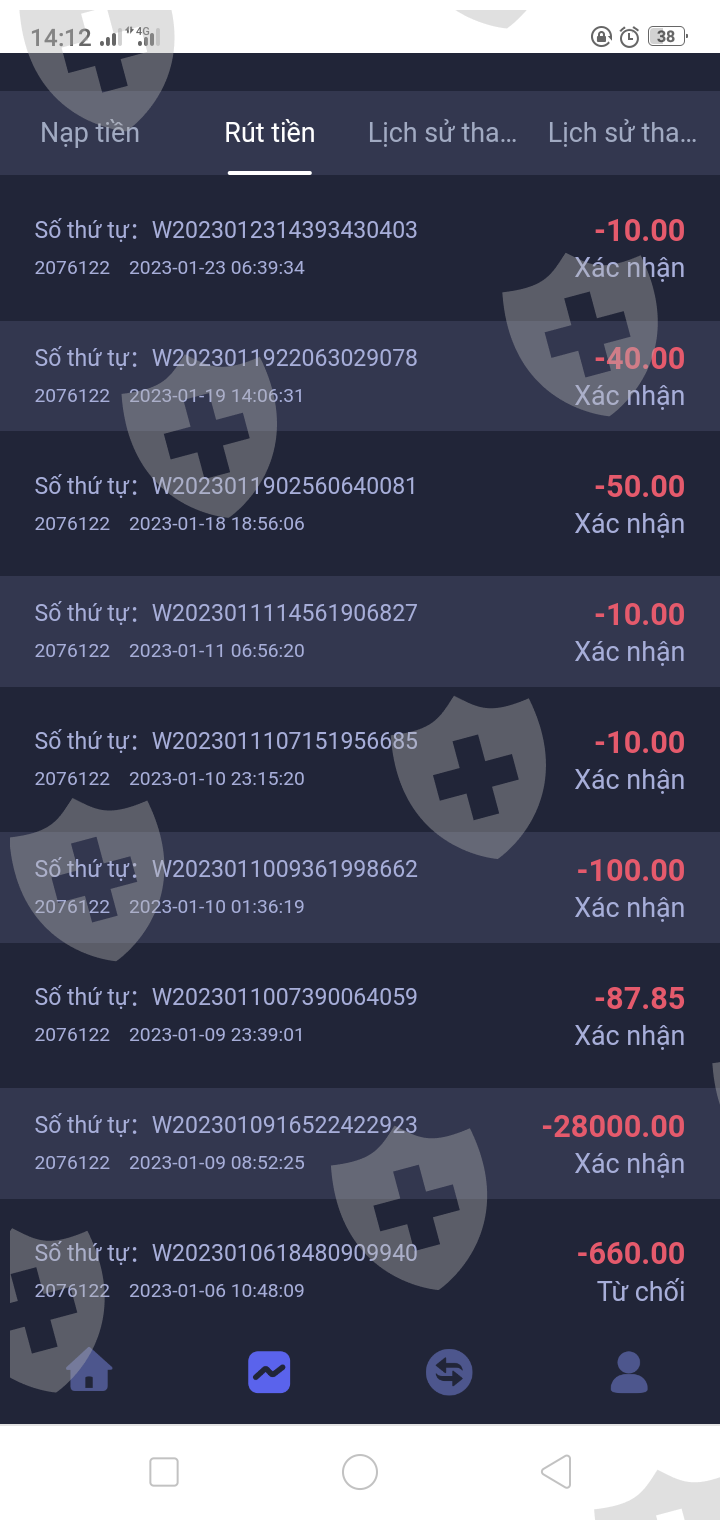
Task: Open the last Lịch sử tha… tab
Action: click(622, 133)
